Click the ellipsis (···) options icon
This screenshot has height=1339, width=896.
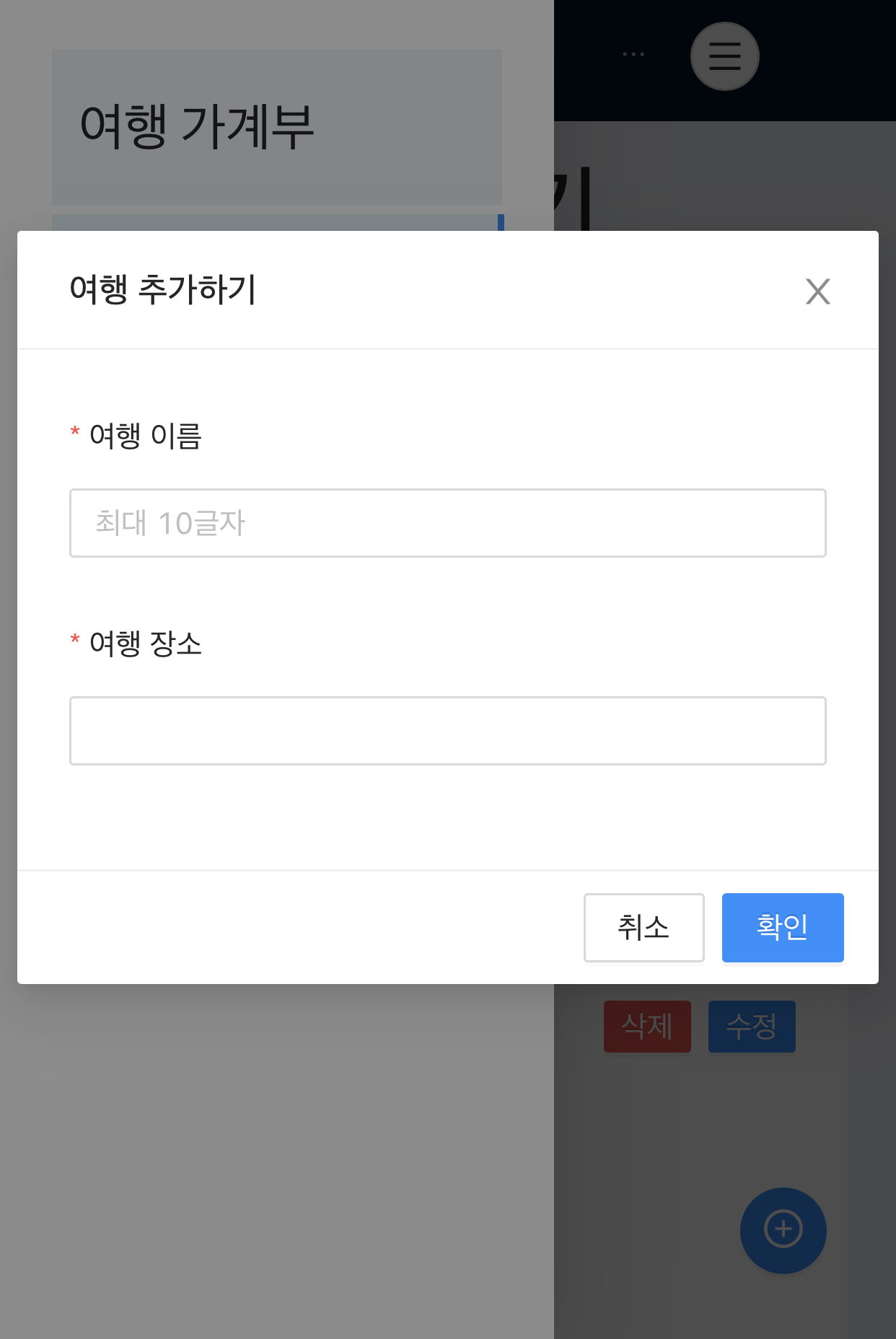point(633,53)
